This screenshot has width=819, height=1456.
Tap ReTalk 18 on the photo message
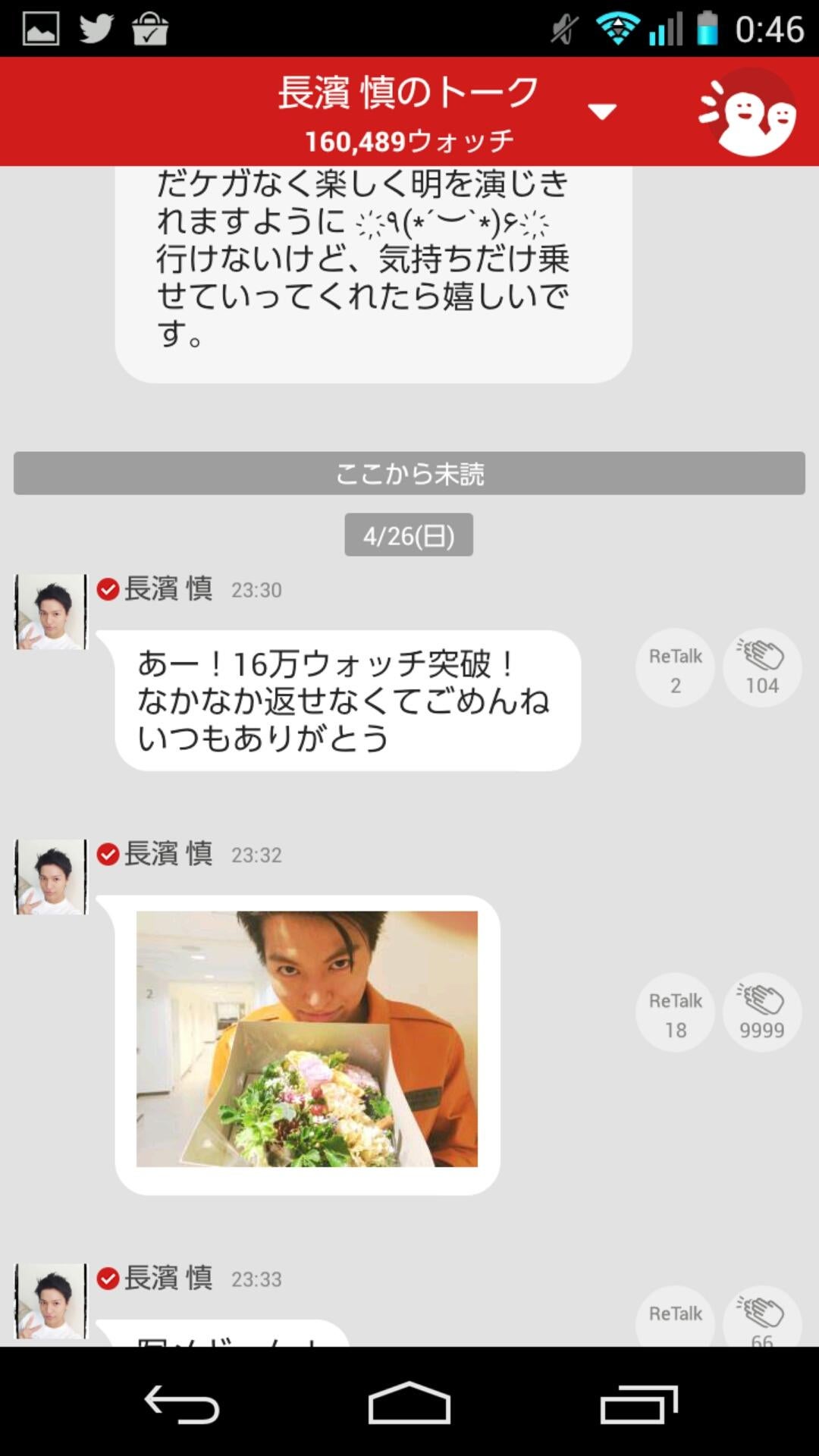674,1012
